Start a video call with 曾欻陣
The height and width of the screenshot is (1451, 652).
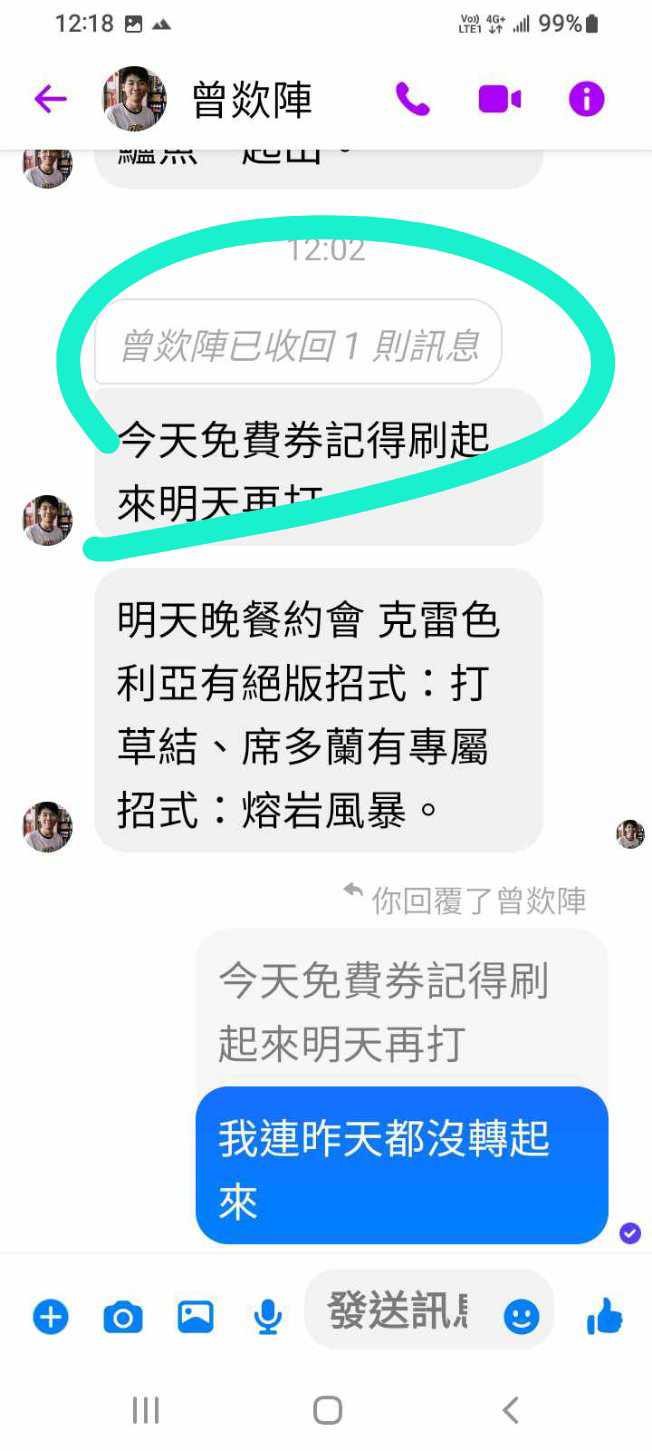pos(499,99)
